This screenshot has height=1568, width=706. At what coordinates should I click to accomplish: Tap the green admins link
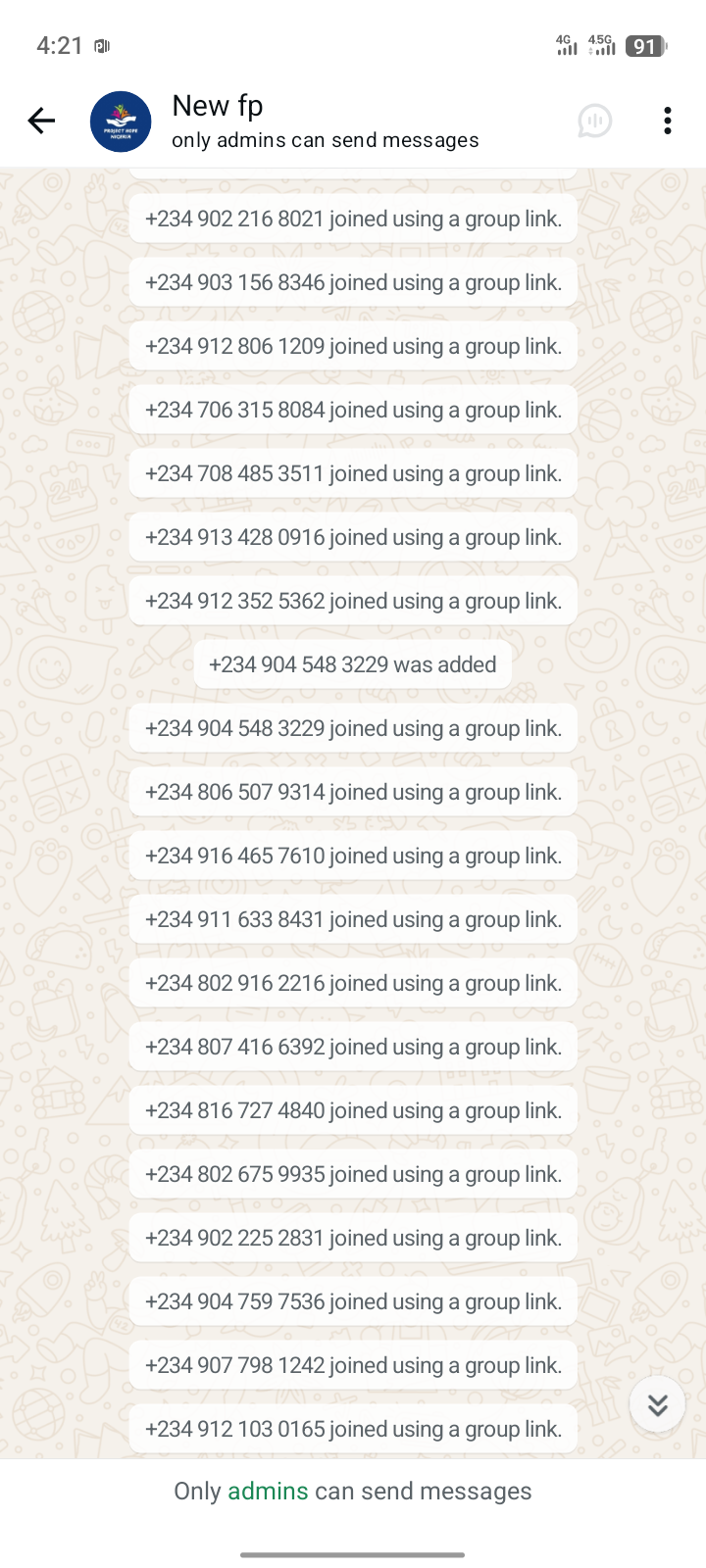(x=268, y=1491)
